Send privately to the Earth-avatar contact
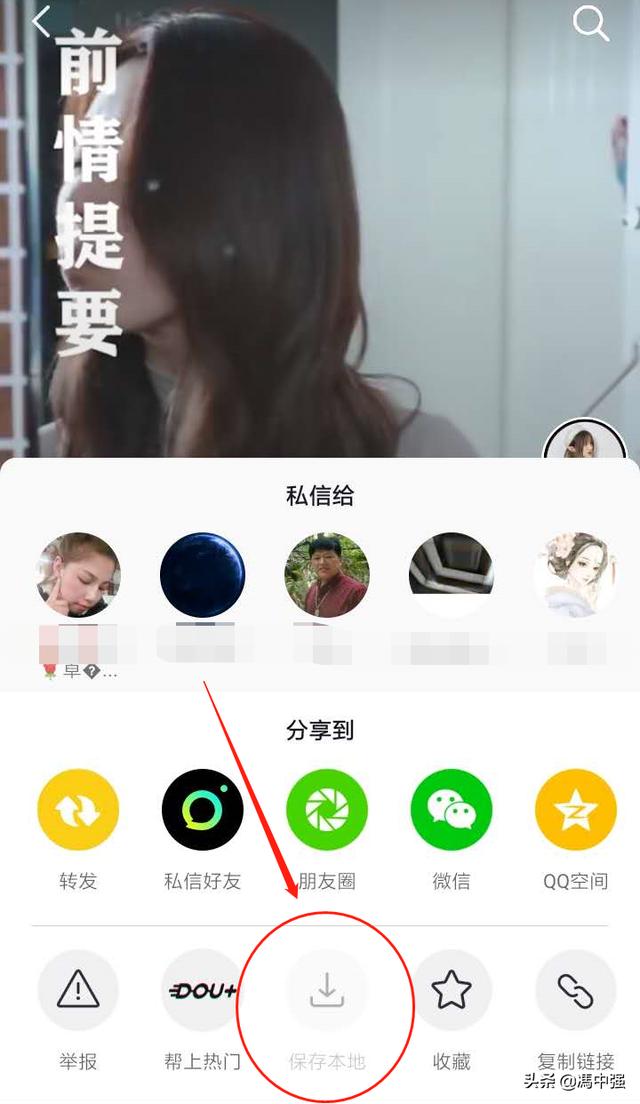Viewport: 640px width, 1104px height. [x=203, y=574]
